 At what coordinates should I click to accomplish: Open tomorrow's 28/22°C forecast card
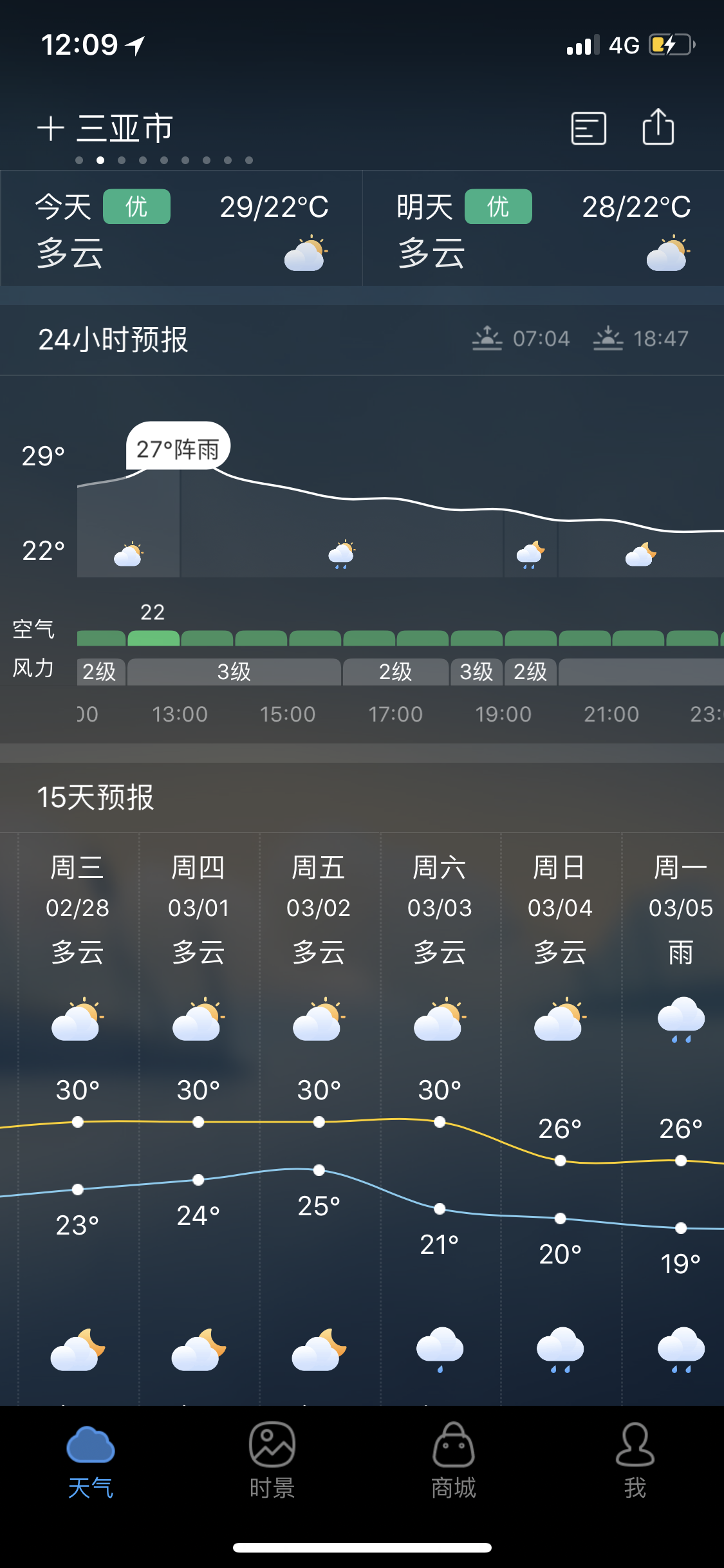click(543, 229)
